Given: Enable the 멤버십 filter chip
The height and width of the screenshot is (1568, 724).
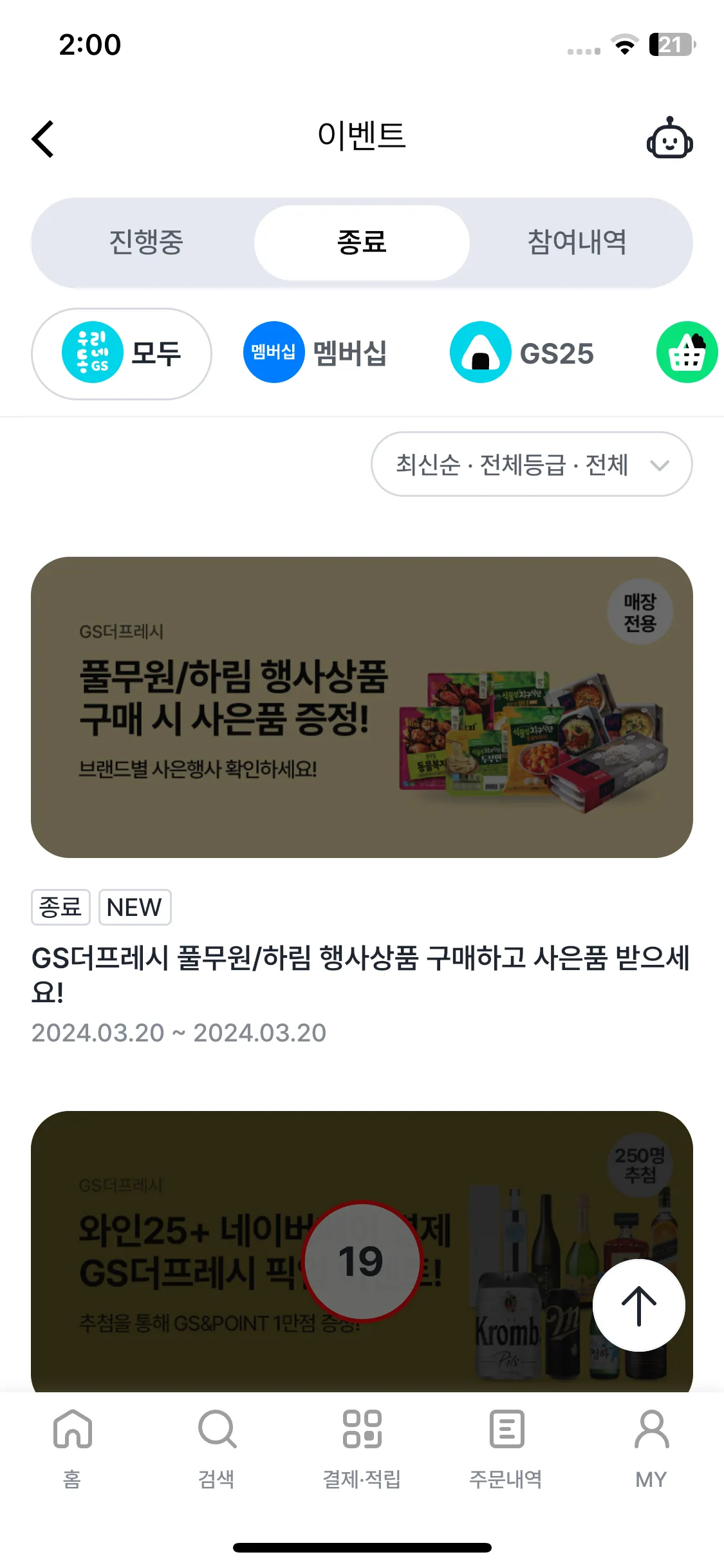Looking at the screenshot, I should 315,353.
